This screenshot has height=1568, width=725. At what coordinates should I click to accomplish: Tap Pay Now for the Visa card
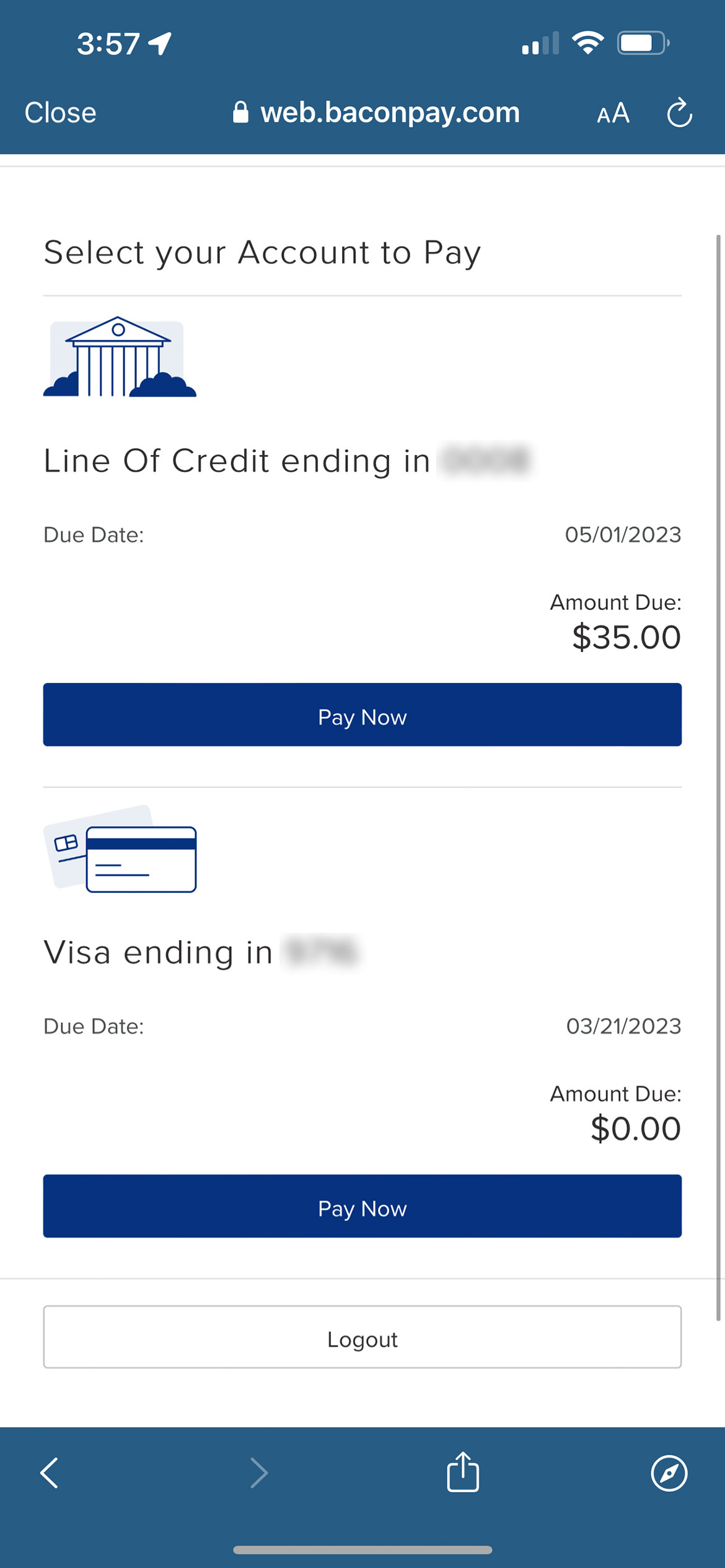point(362,1206)
